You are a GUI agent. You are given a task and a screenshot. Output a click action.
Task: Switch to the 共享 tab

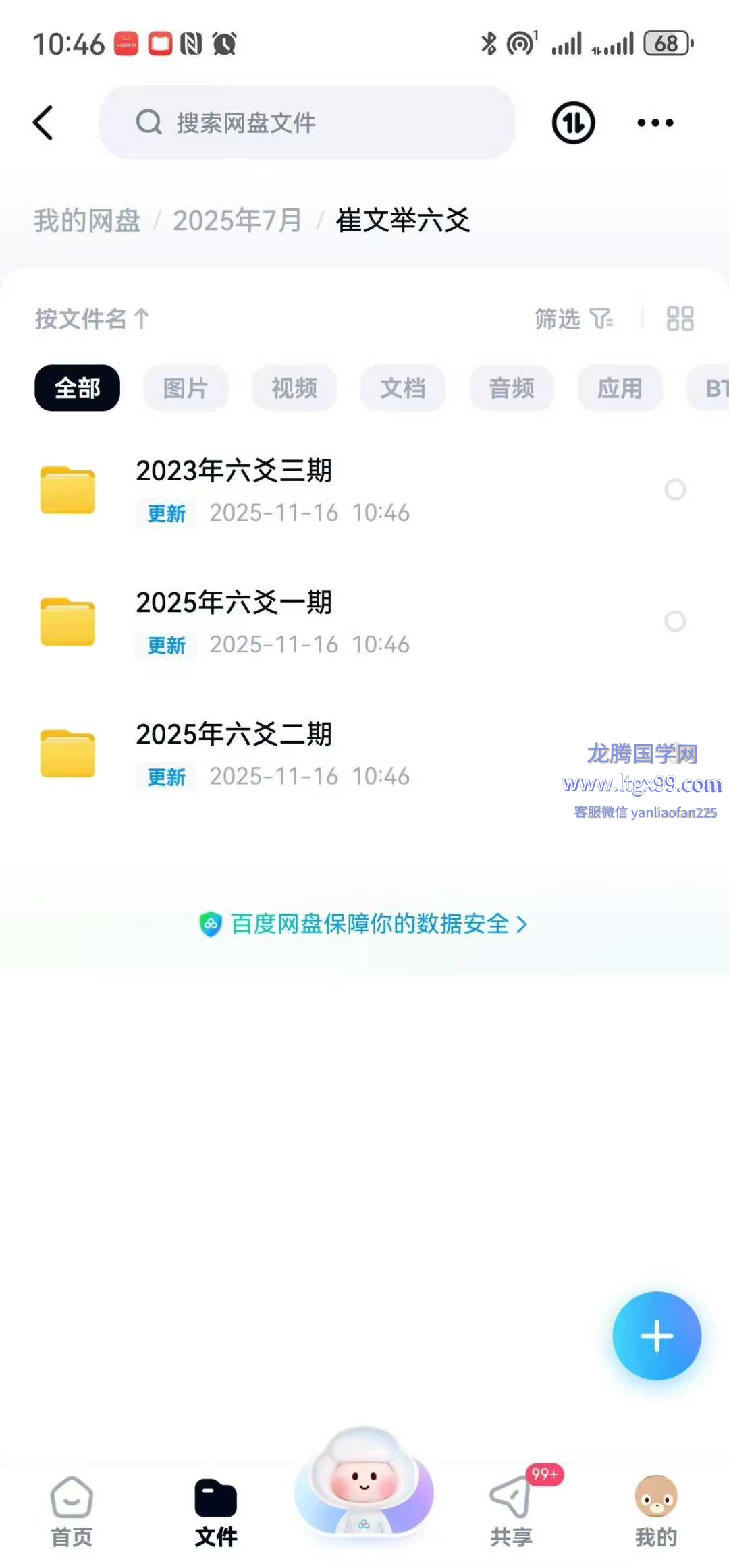click(x=512, y=1513)
